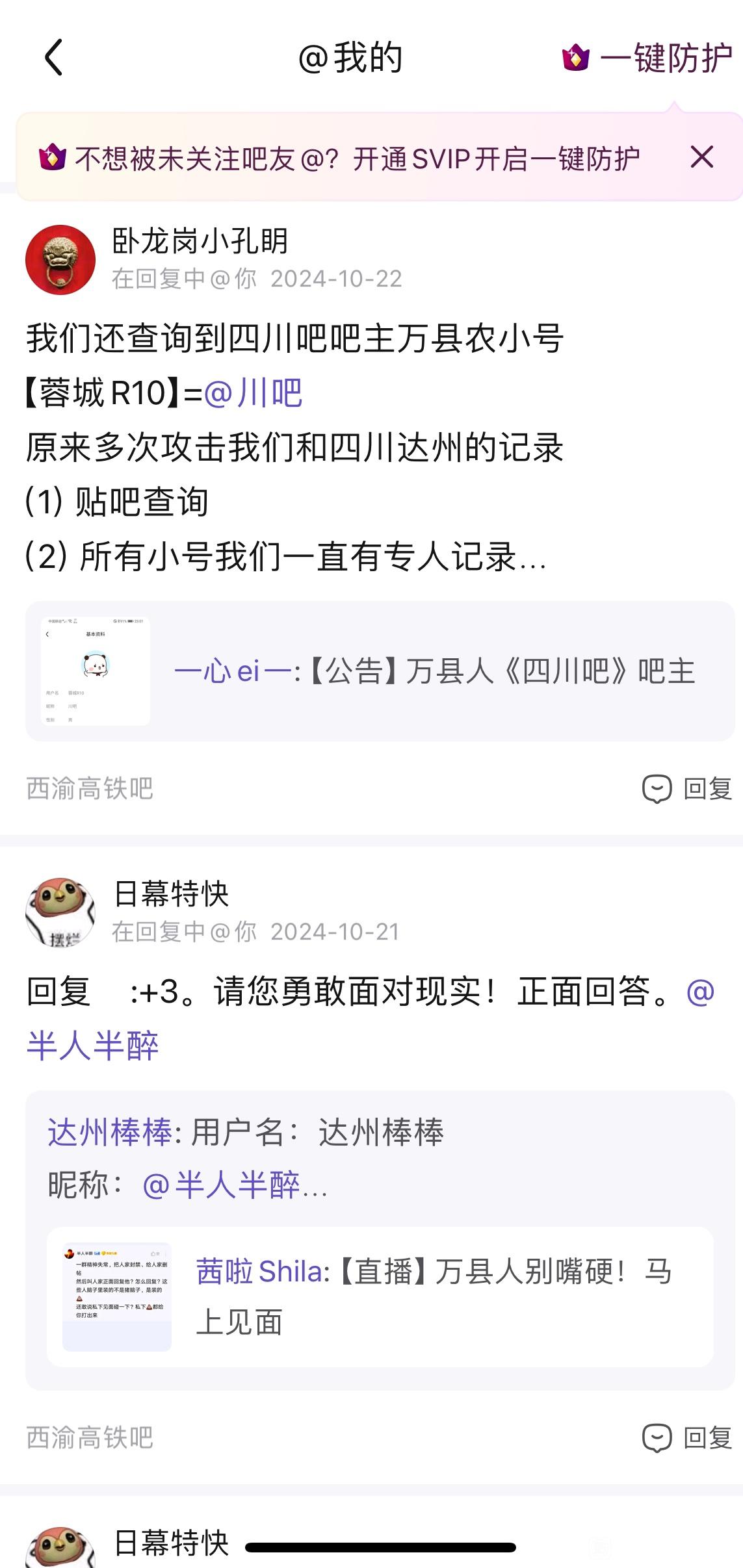Tap the @川吧 mention link
This screenshot has width=743, height=1568.
point(254,393)
